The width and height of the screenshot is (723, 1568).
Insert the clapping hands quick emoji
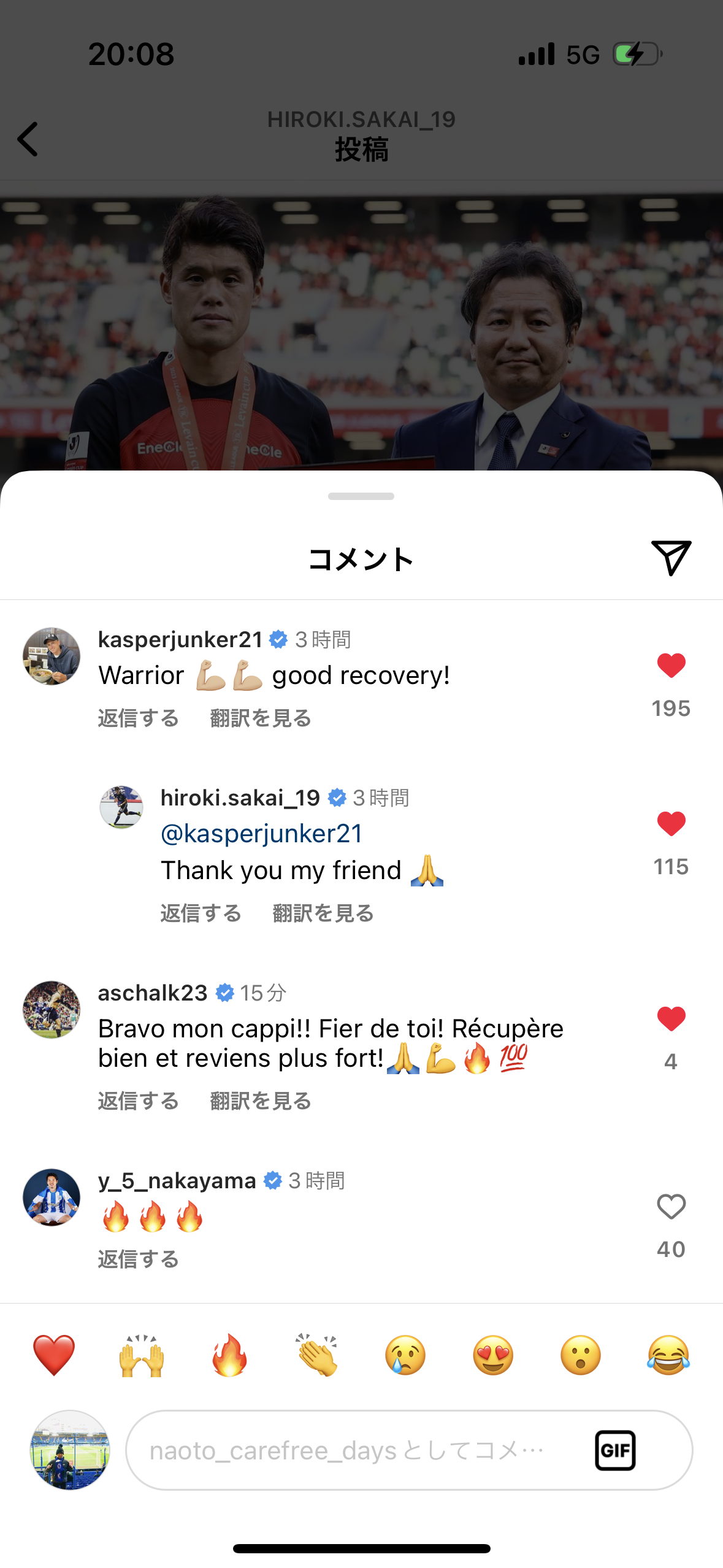click(x=318, y=1355)
